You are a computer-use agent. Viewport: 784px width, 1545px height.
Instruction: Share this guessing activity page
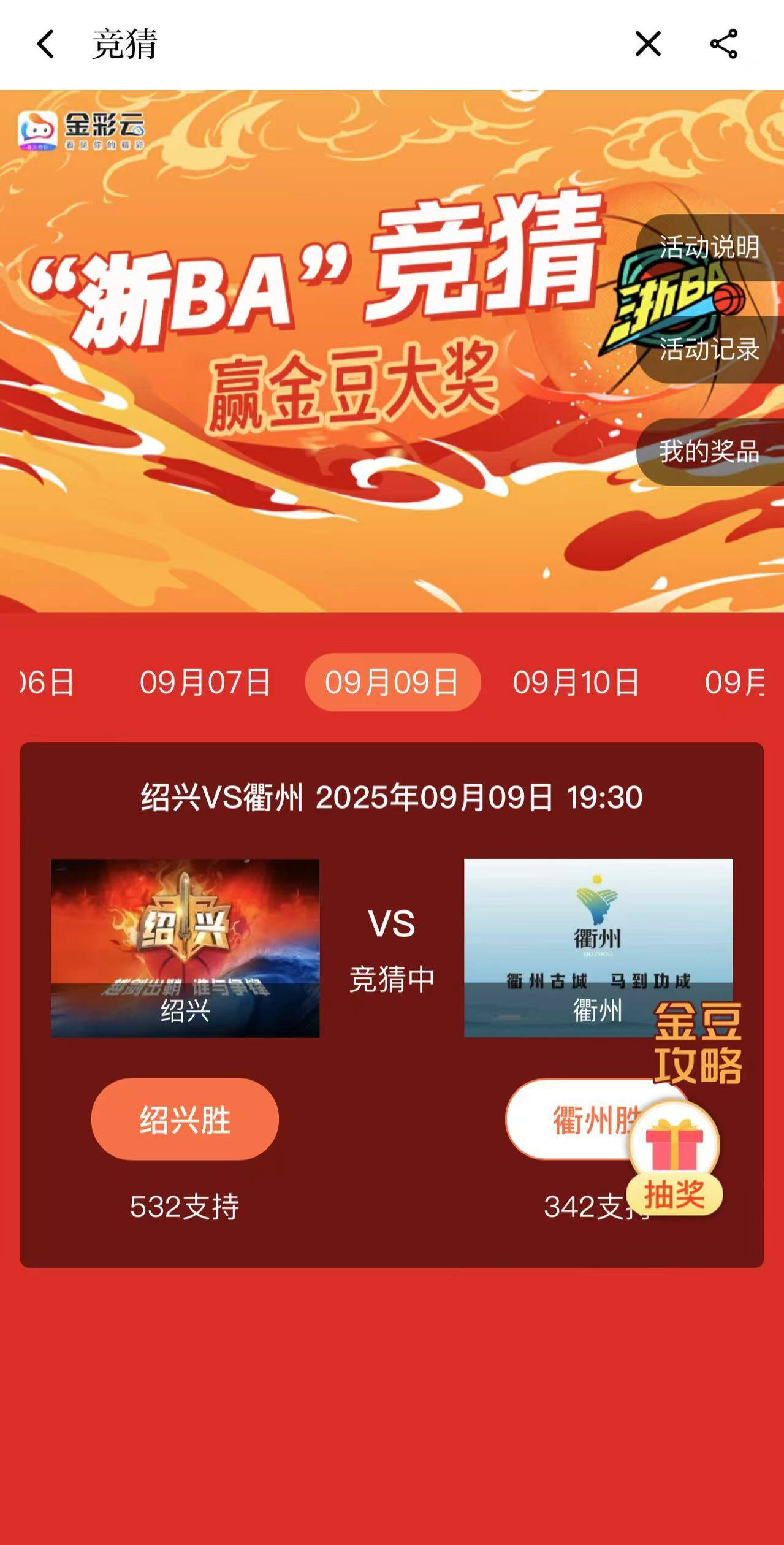[x=724, y=44]
